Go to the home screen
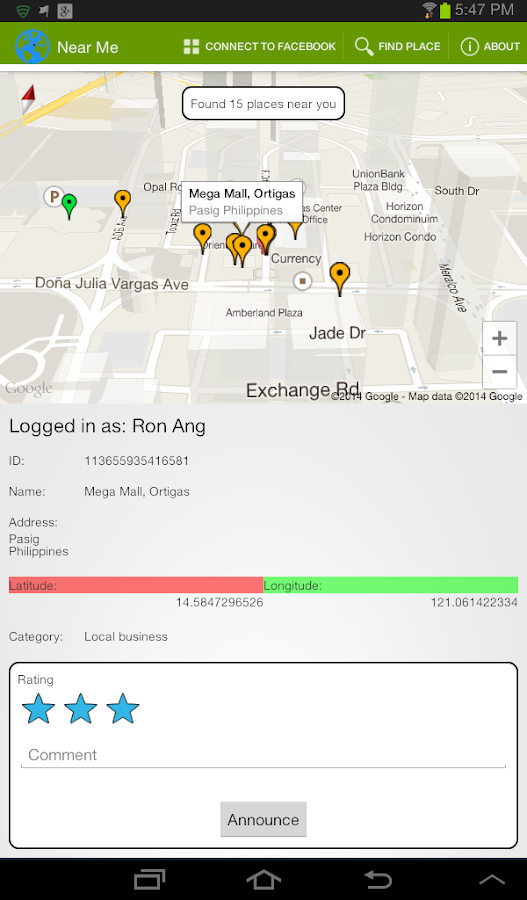The image size is (527, 900). (264, 879)
